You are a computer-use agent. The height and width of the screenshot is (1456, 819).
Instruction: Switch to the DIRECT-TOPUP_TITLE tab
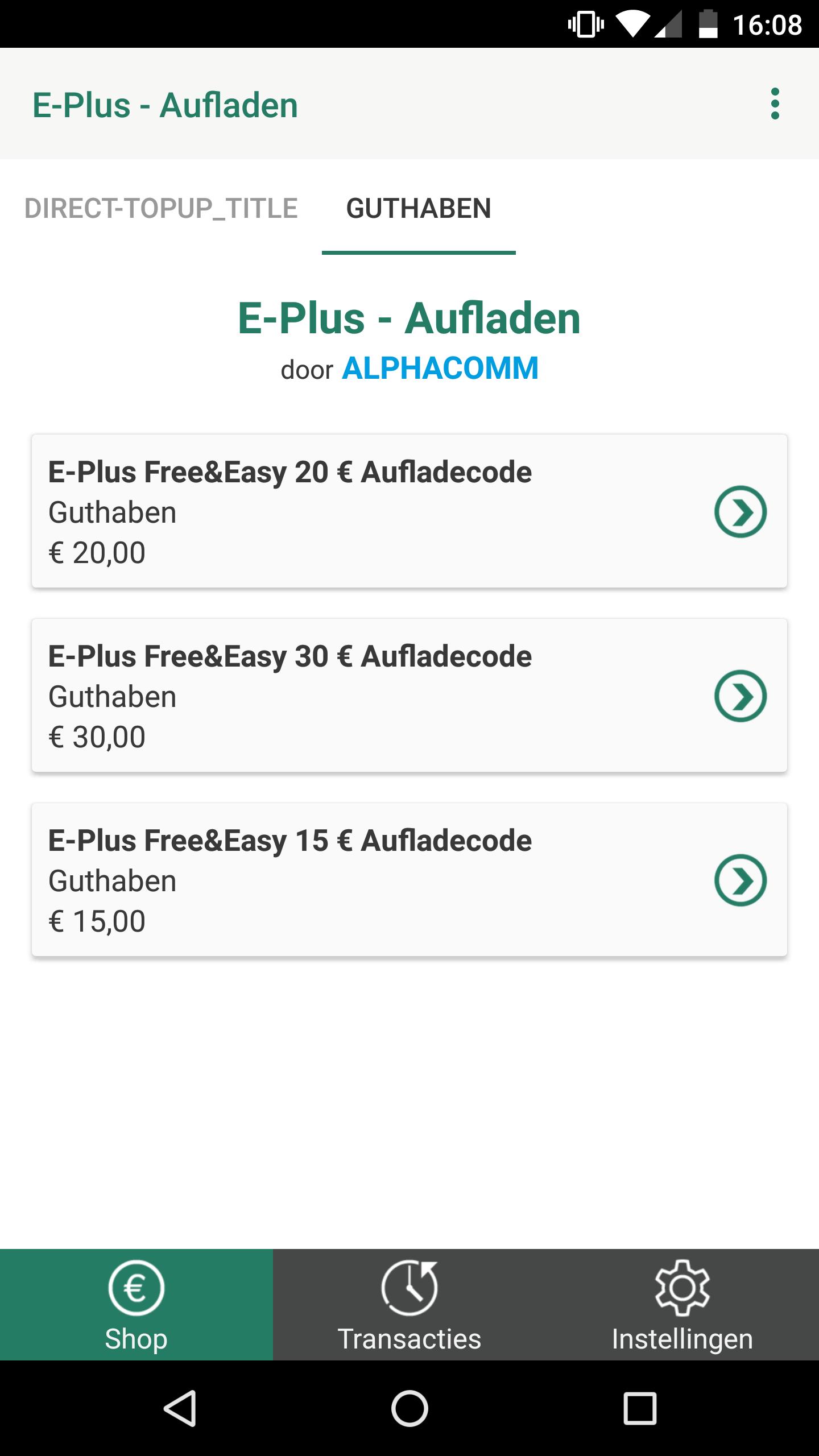point(160,208)
